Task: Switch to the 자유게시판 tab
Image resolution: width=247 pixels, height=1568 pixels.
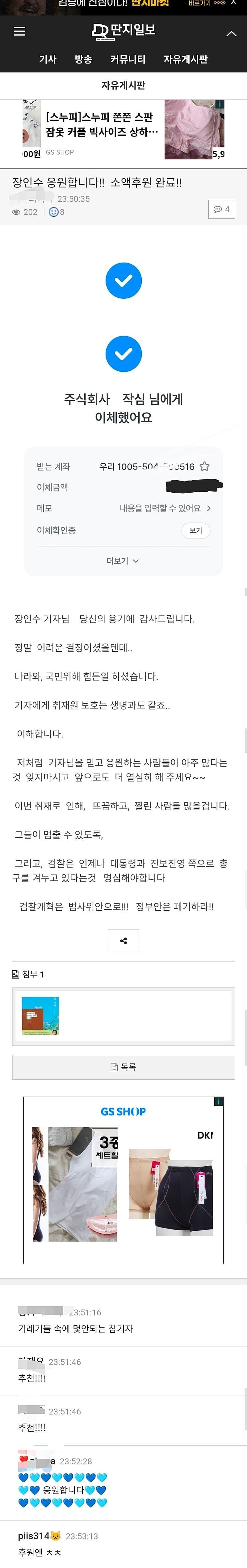Action: coord(185,59)
